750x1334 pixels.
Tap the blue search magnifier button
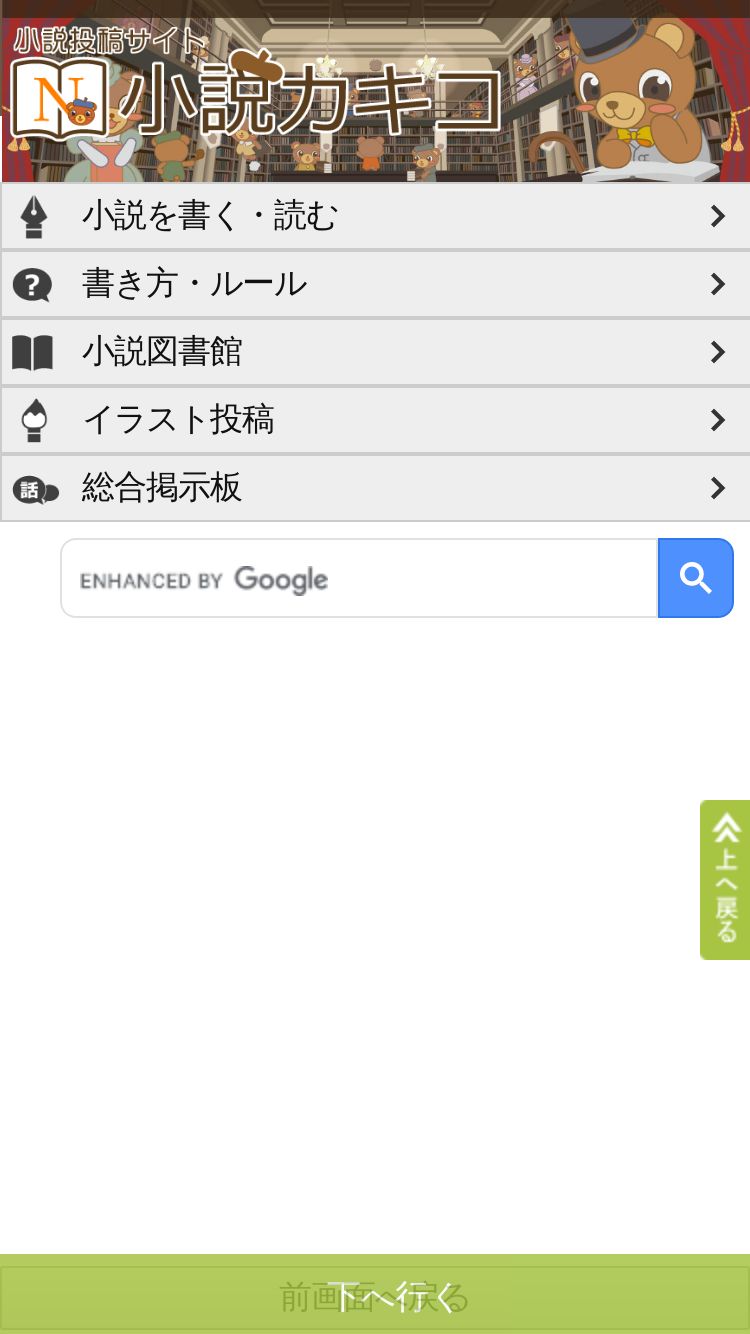[x=696, y=578]
